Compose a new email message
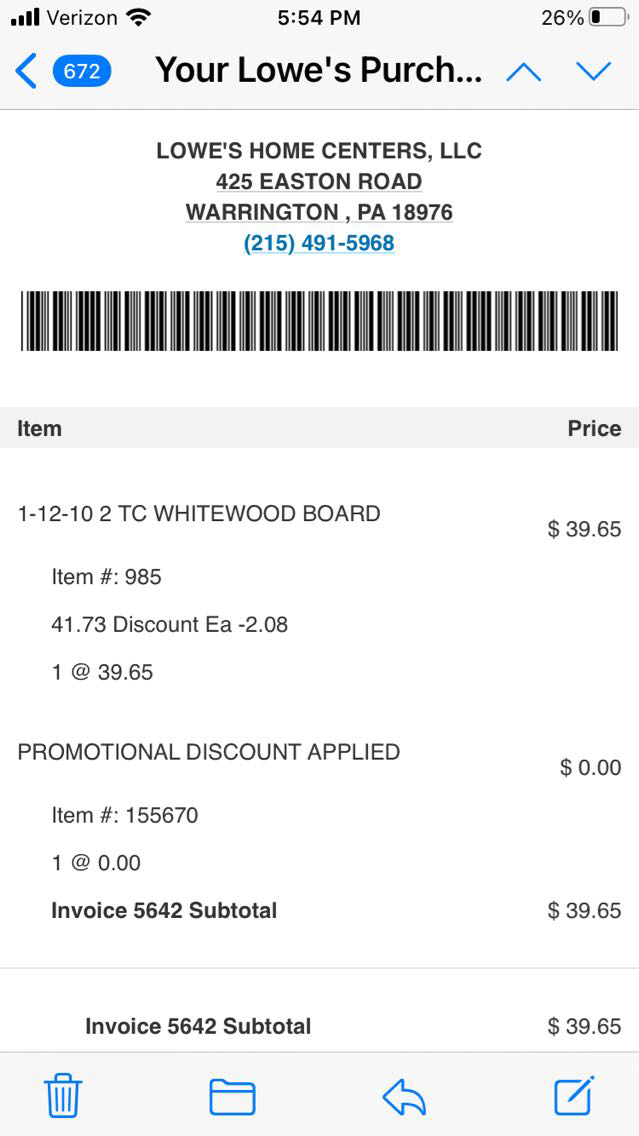Viewport: 639px width, 1136px height. point(574,1096)
